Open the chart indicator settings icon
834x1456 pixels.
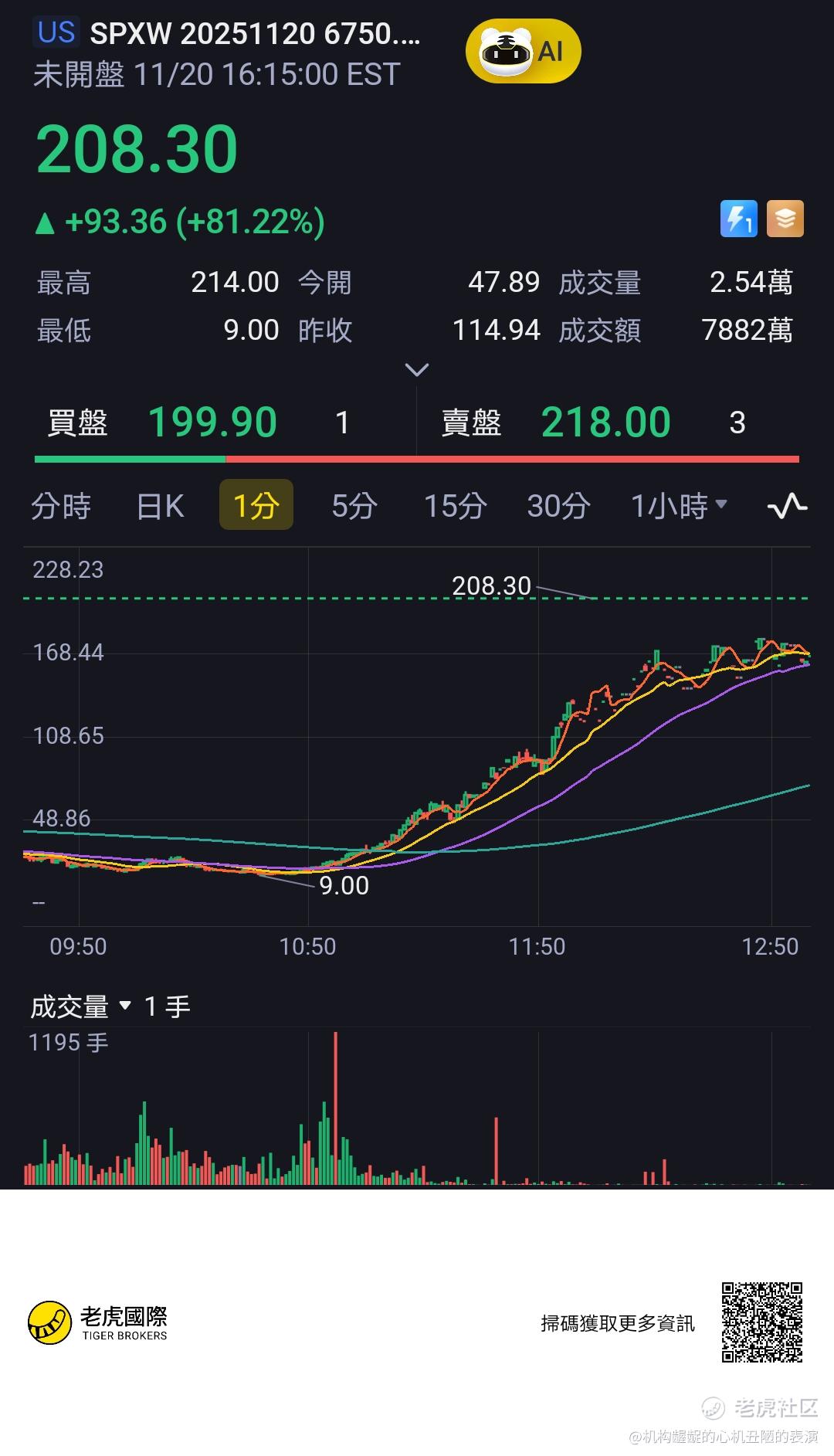click(787, 507)
